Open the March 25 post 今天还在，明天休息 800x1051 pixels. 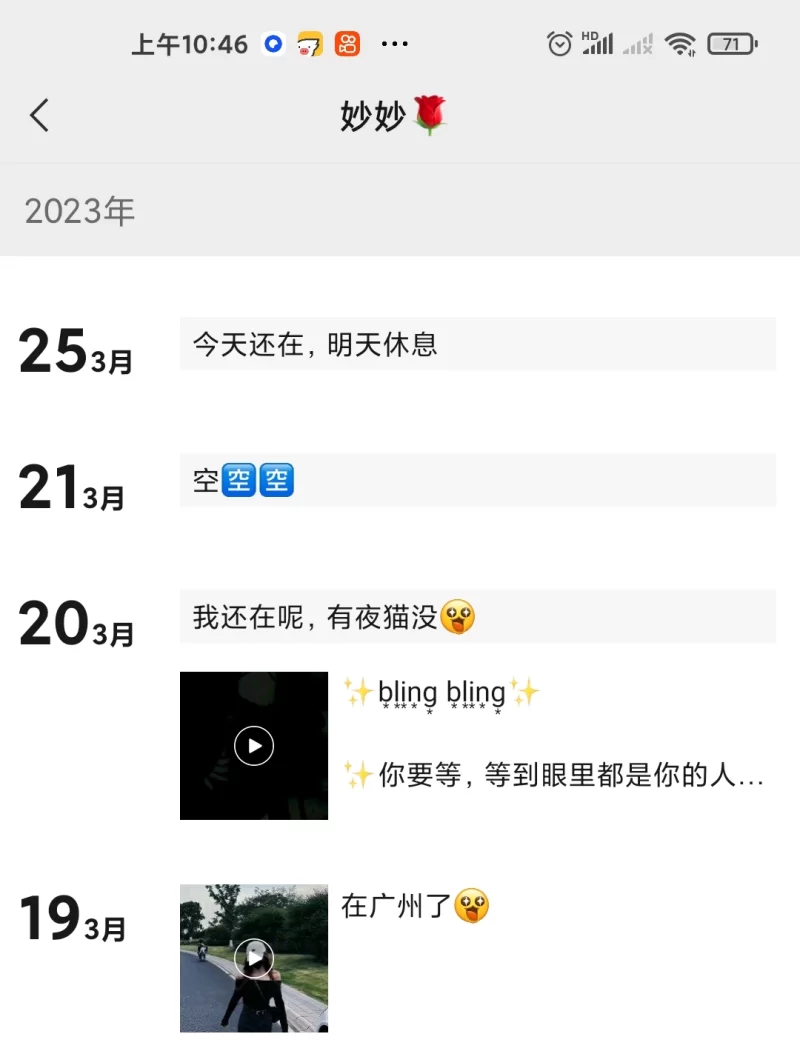pyautogui.click(x=477, y=344)
